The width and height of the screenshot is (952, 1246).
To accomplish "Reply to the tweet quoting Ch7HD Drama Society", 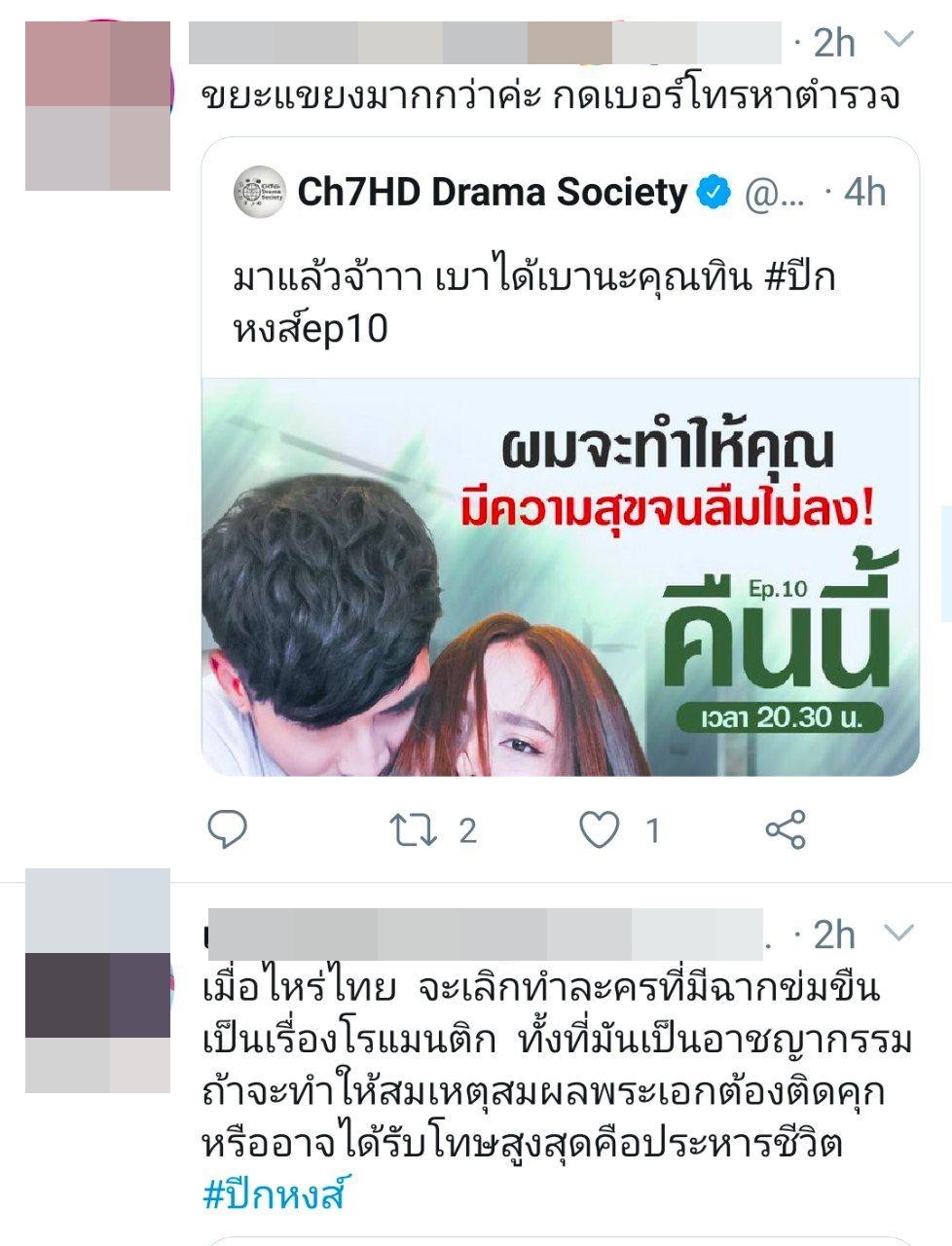I will click(x=228, y=830).
